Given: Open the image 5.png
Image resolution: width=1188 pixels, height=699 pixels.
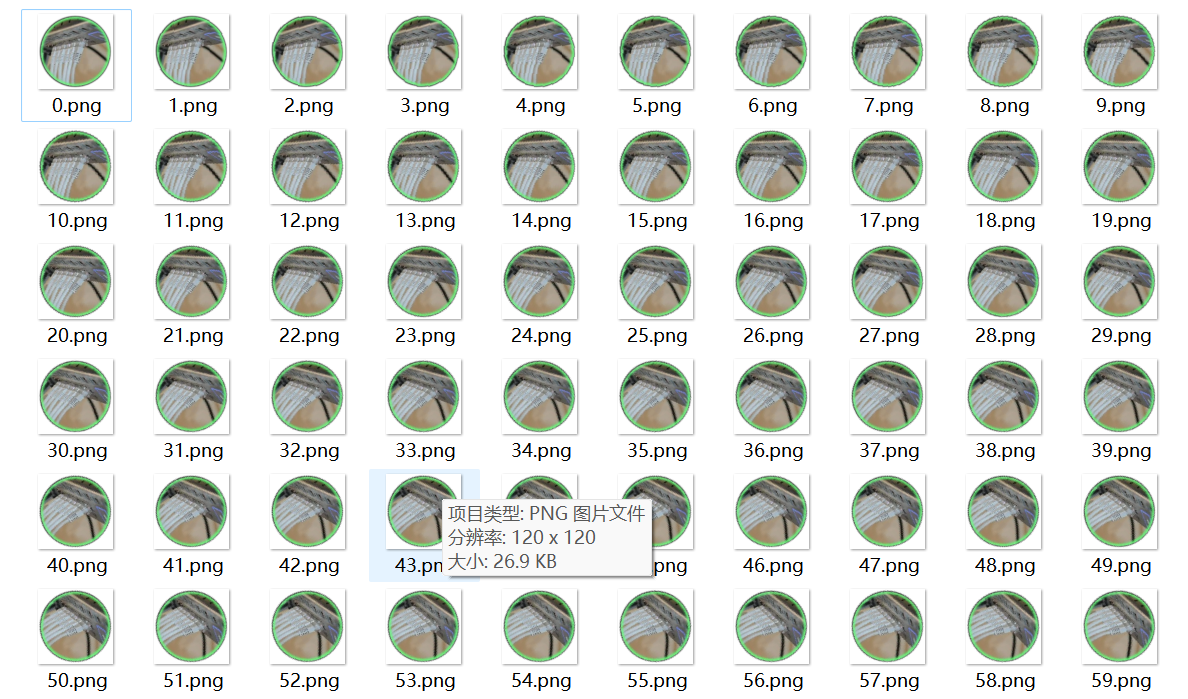Looking at the screenshot, I should click(656, 52).
